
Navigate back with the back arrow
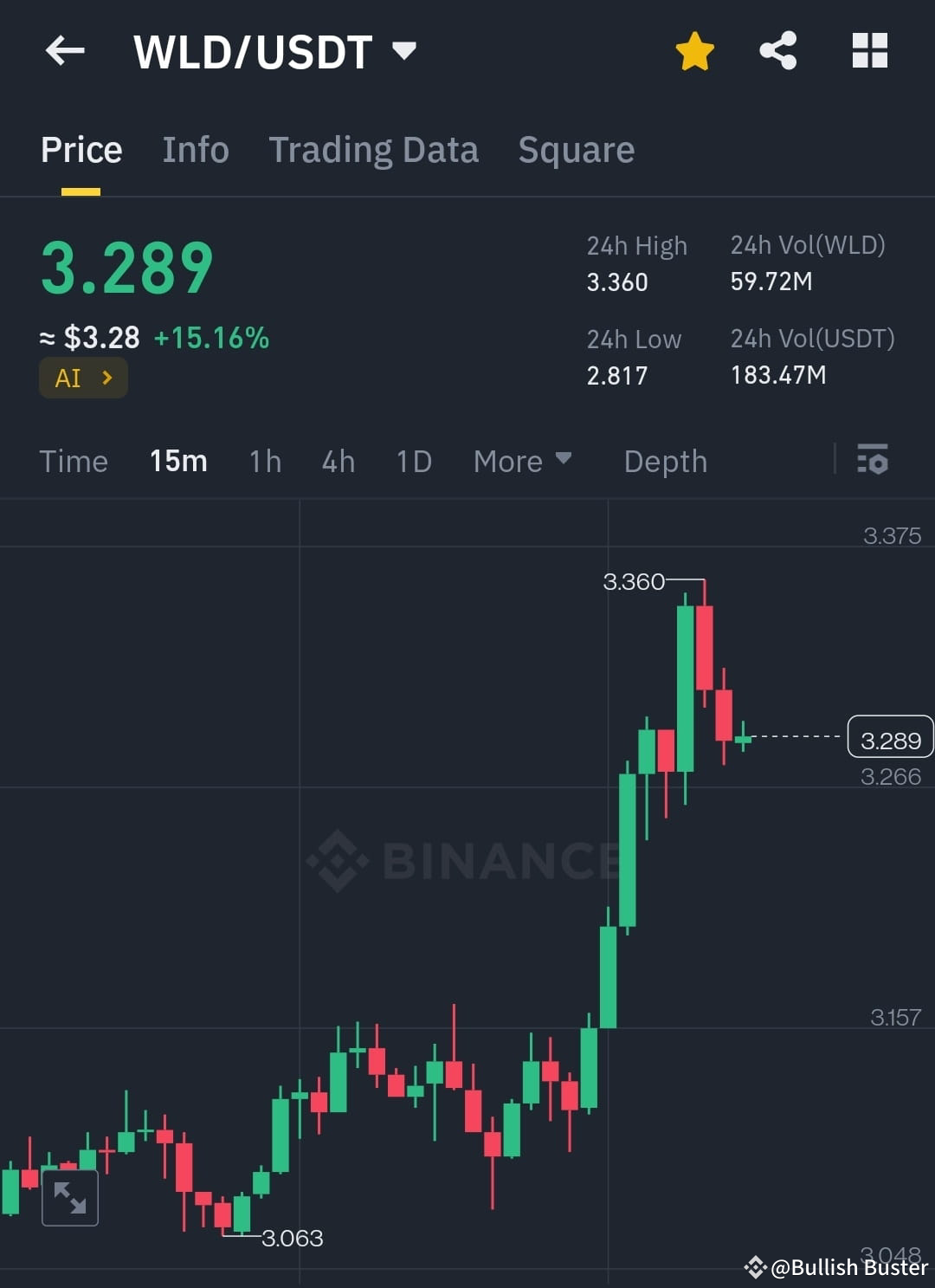(x=65, y=50)
